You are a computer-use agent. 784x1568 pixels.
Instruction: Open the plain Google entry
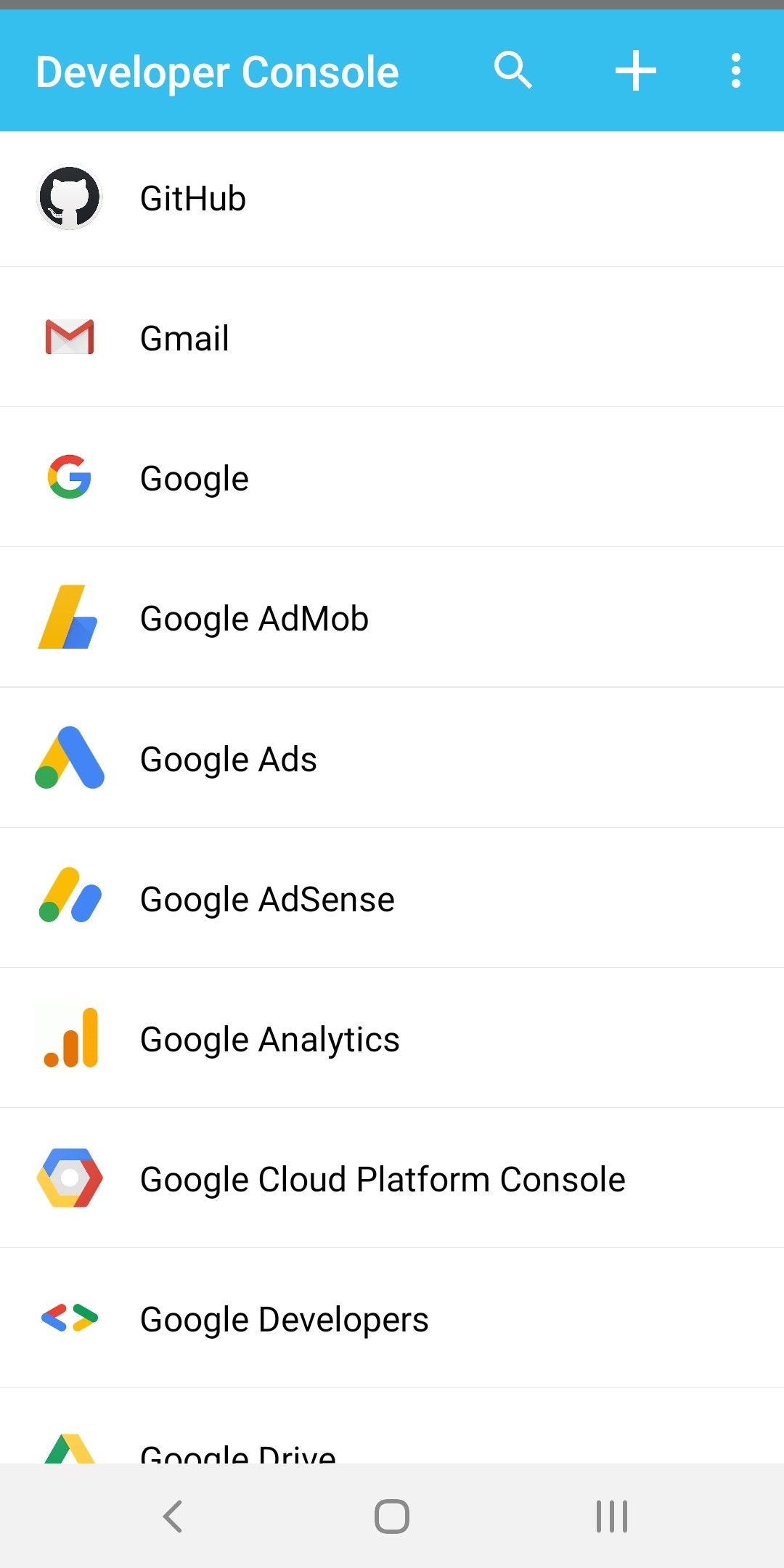[x=195, y=478]
